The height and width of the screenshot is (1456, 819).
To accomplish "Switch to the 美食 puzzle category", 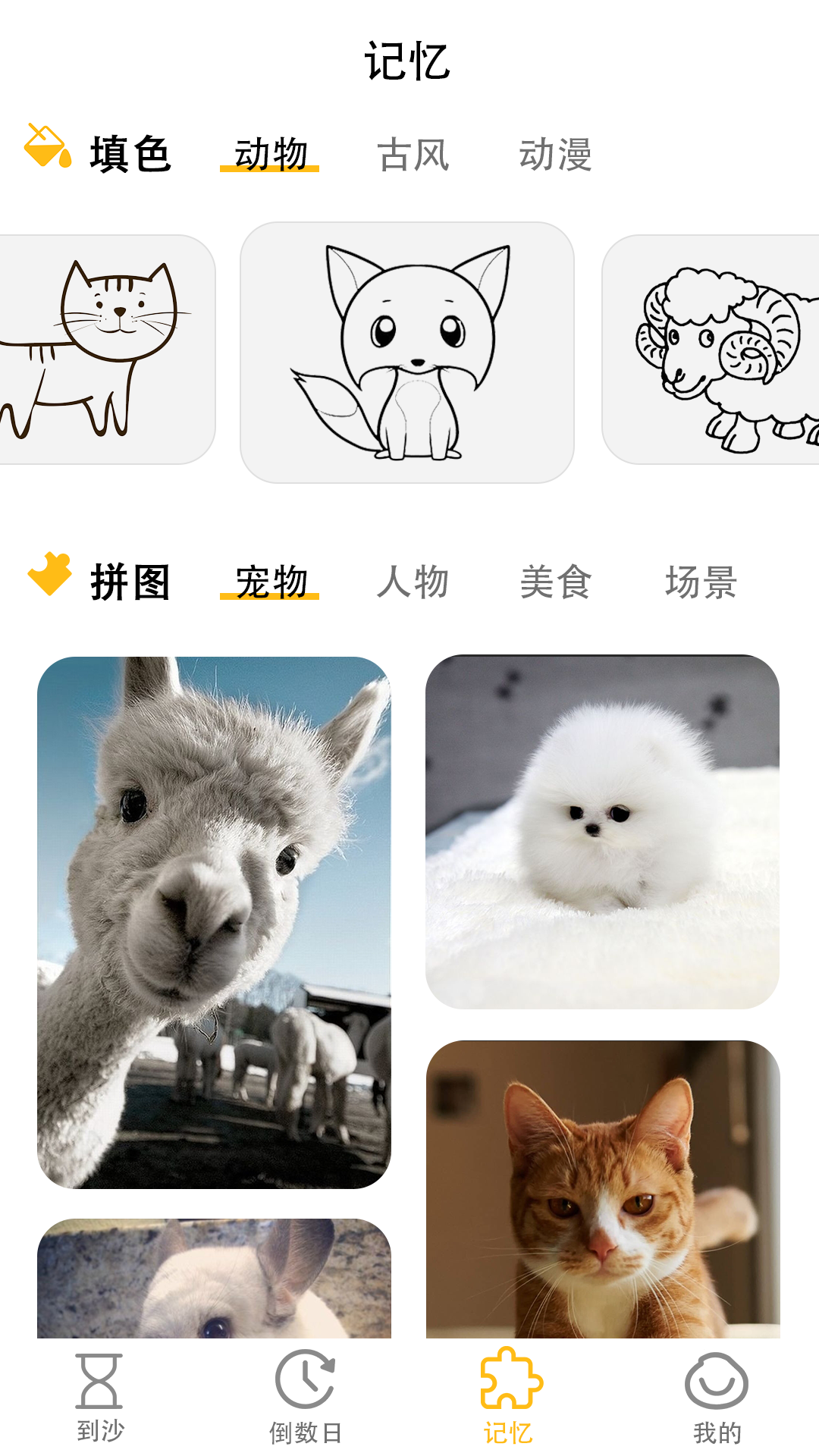I will [x=555, y=582].
